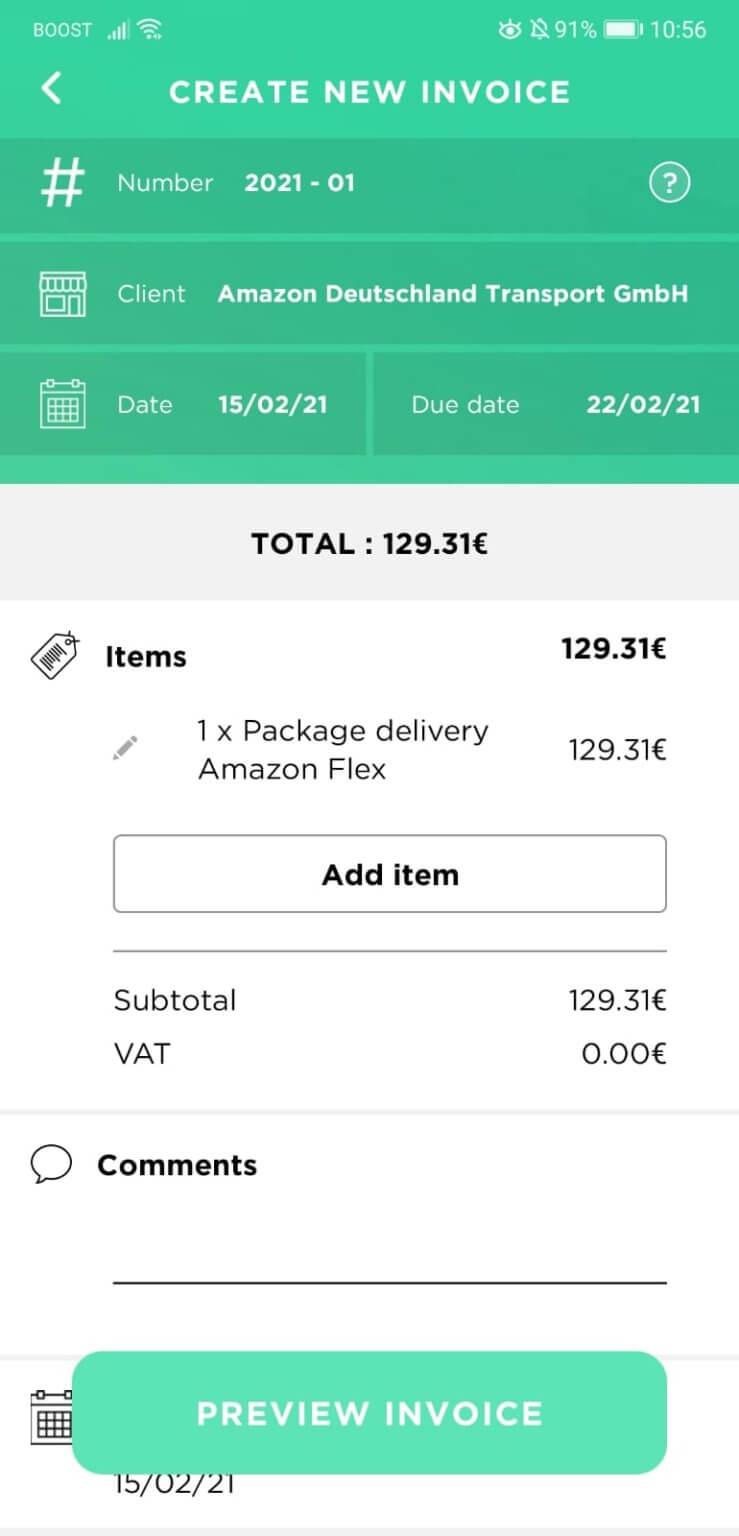The image size is (739, 1536).
Task: Select the invoice number 2021 - 01
Action: pos(299,182)
